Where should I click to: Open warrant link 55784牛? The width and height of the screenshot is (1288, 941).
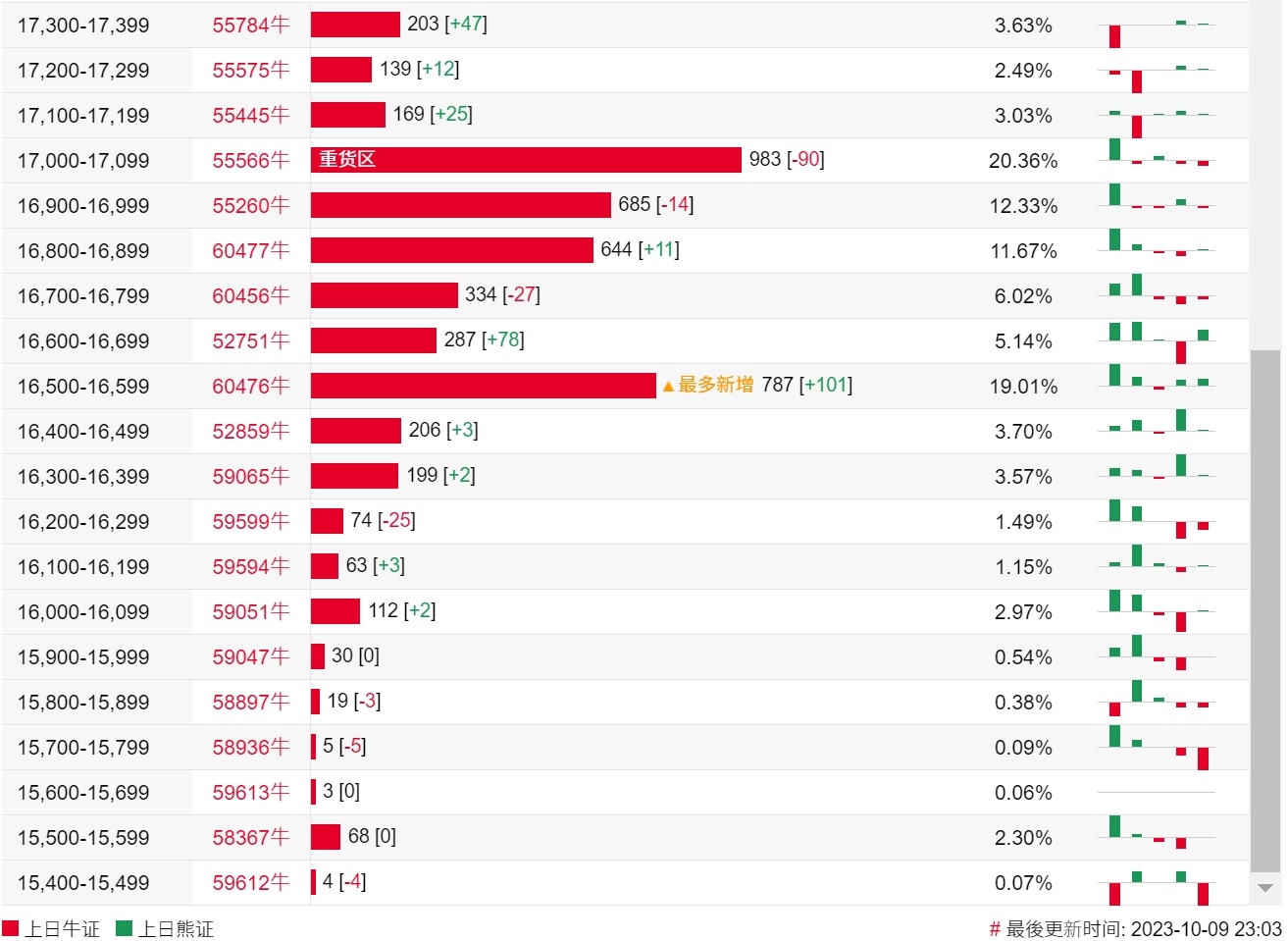[251, 26]
